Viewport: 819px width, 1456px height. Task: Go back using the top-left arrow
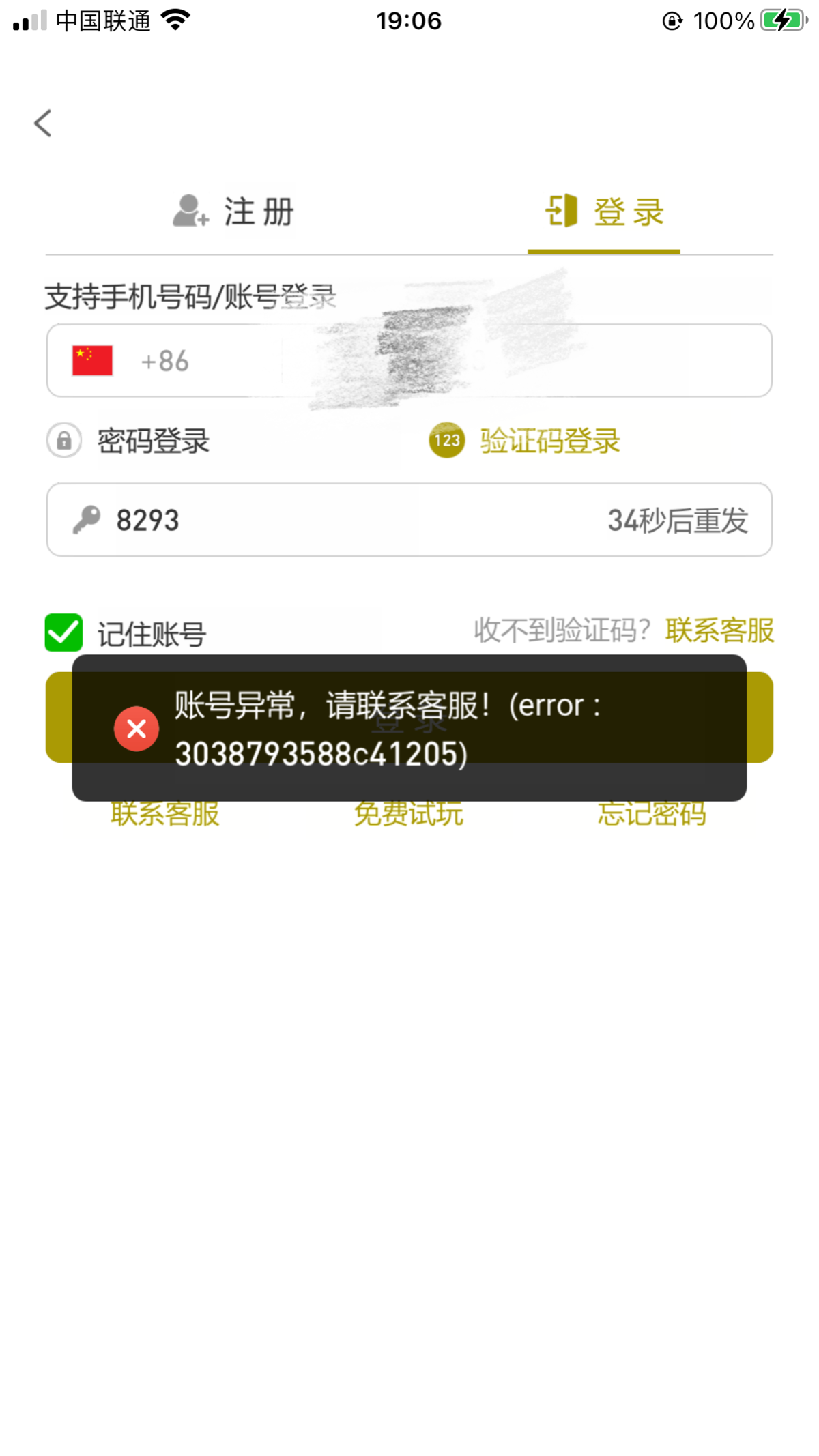point(43,123)
